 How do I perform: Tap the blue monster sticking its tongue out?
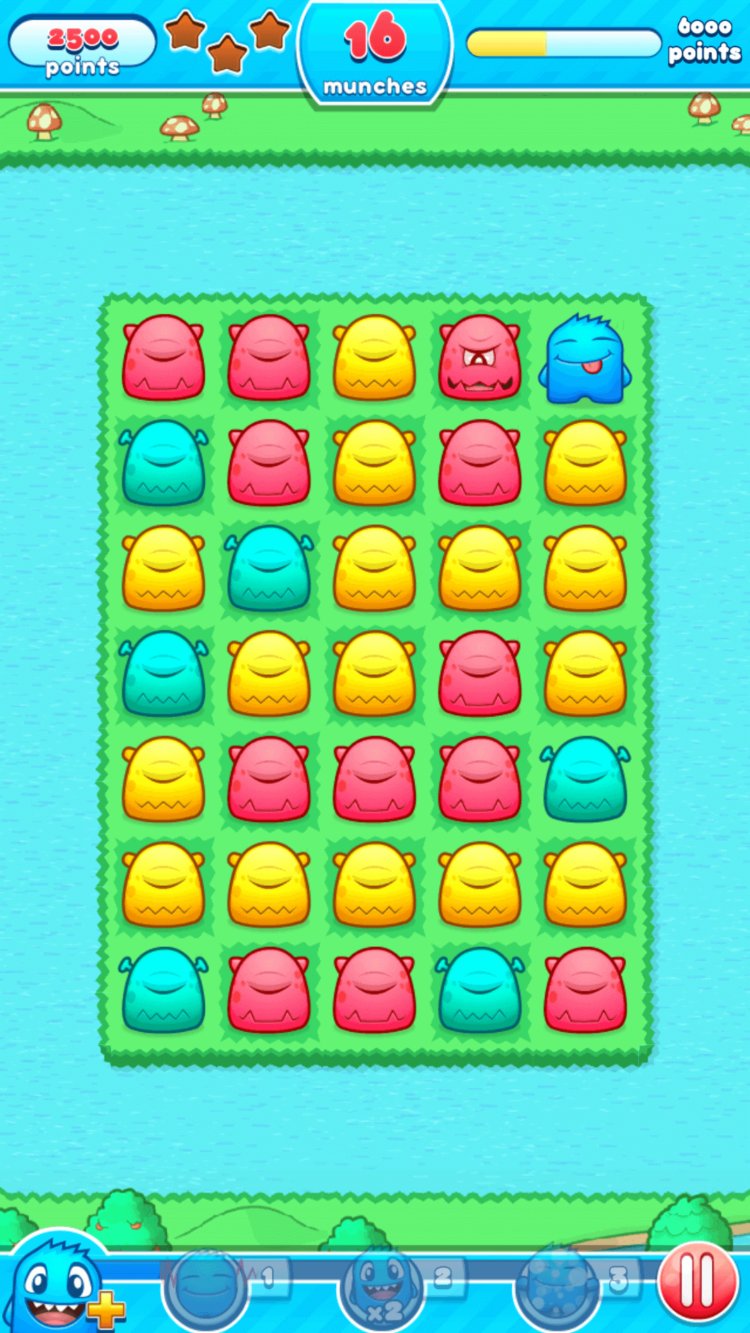(x=585, y=358)
